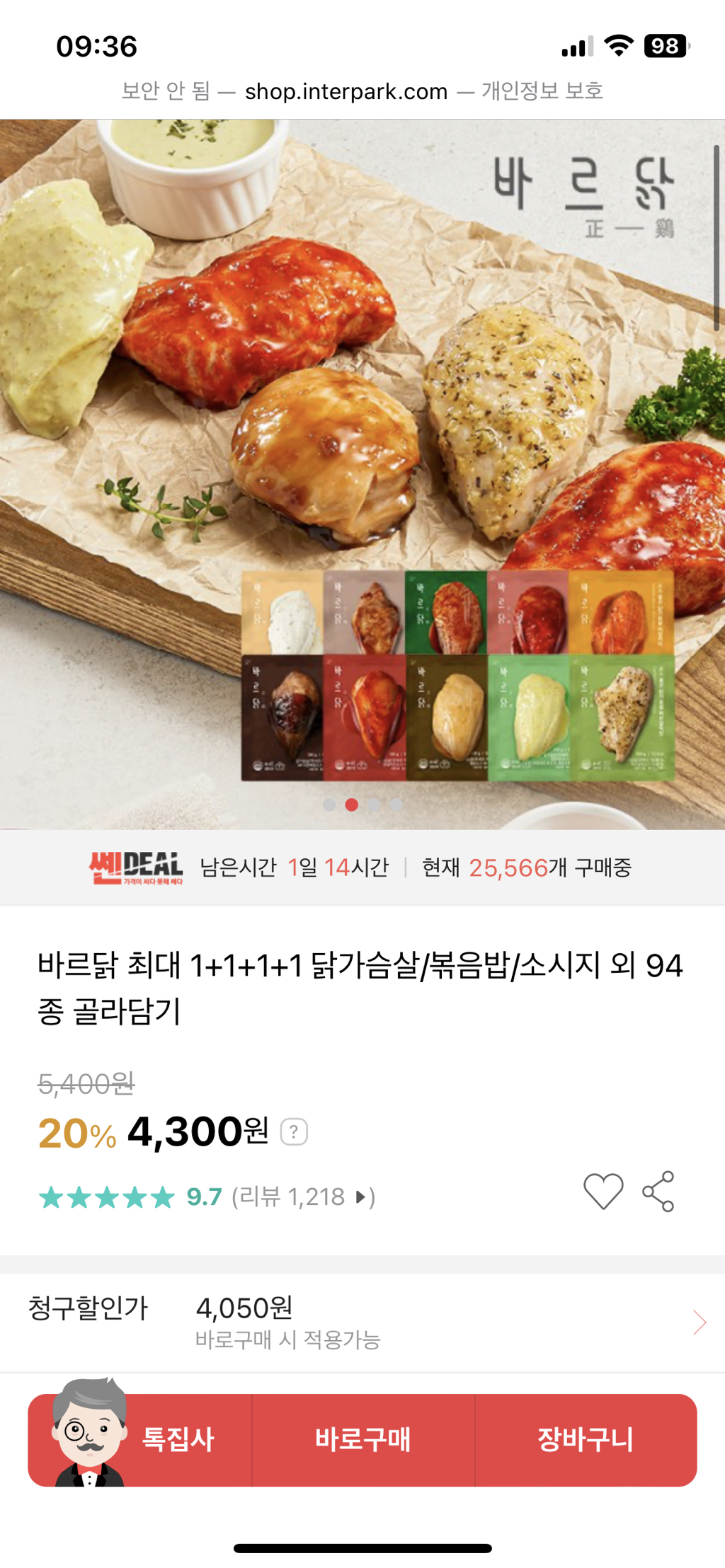The image size is (725, 1568).
Task: Open the 리뷰 1,218 reviews link
Action: [x=303, y=1197]
